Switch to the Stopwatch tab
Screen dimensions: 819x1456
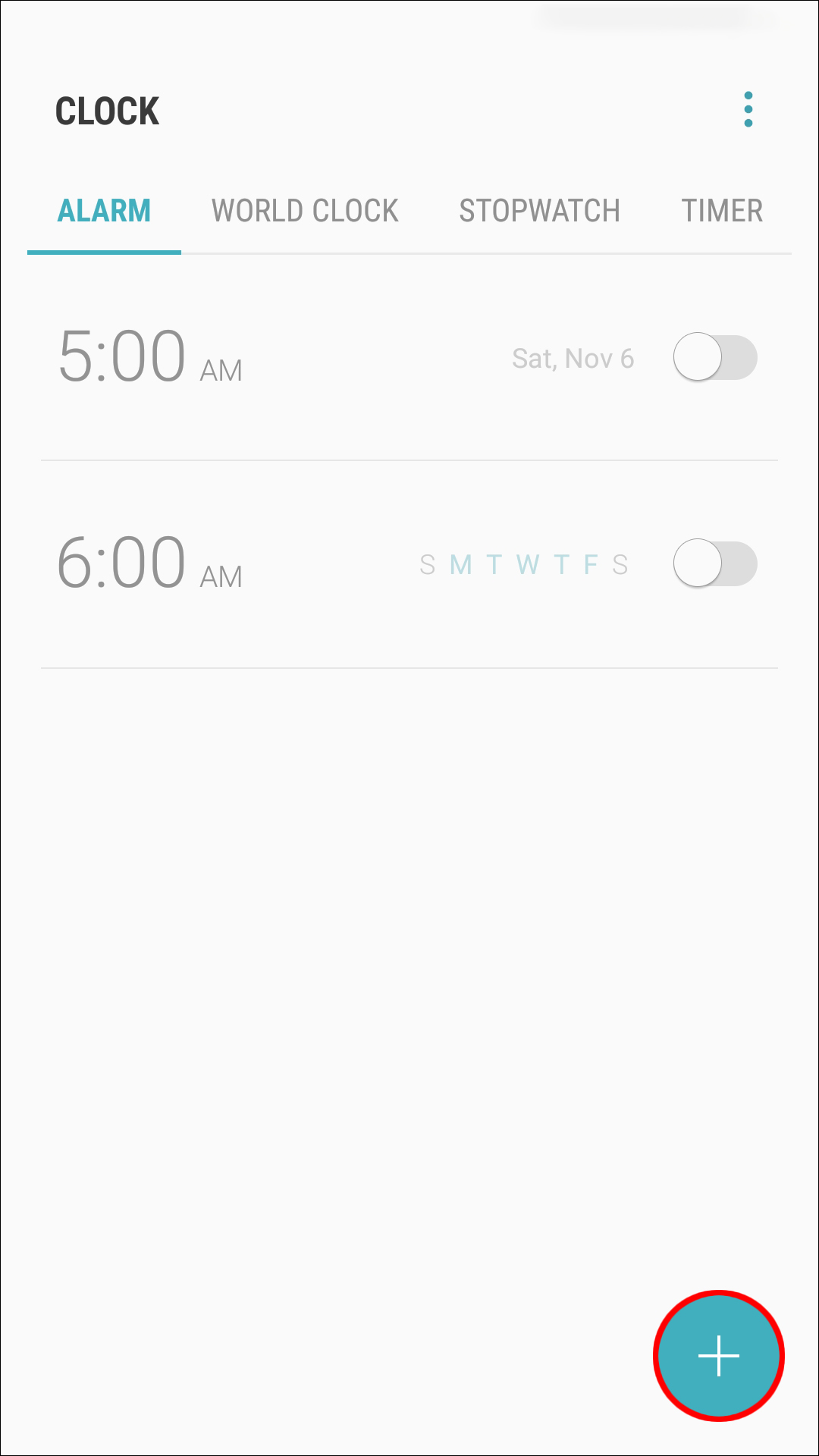point(539,211)
